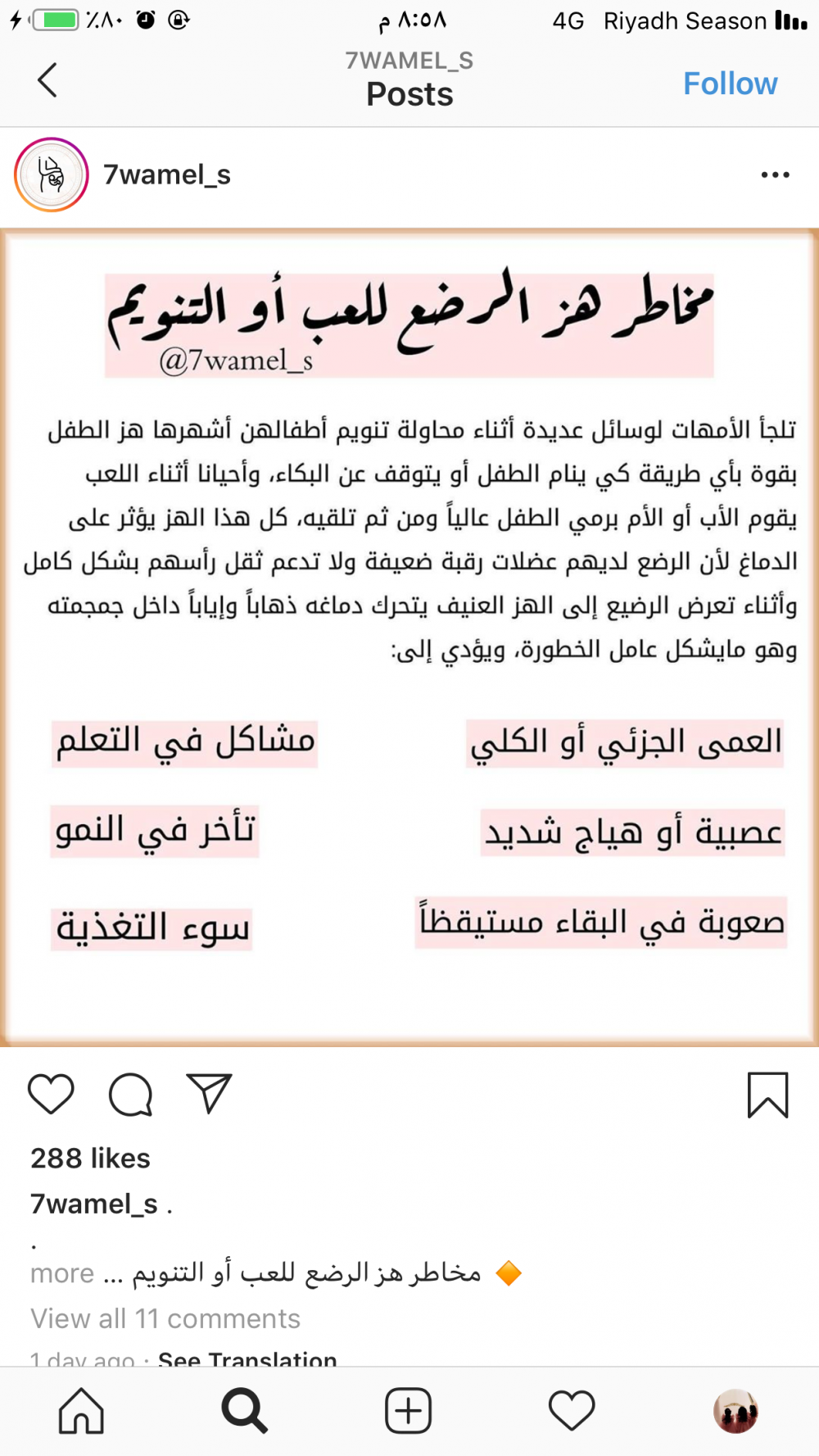Expand the caption with "more"
Viewport: 819px width, 1456px height.
coord(62,1273)
